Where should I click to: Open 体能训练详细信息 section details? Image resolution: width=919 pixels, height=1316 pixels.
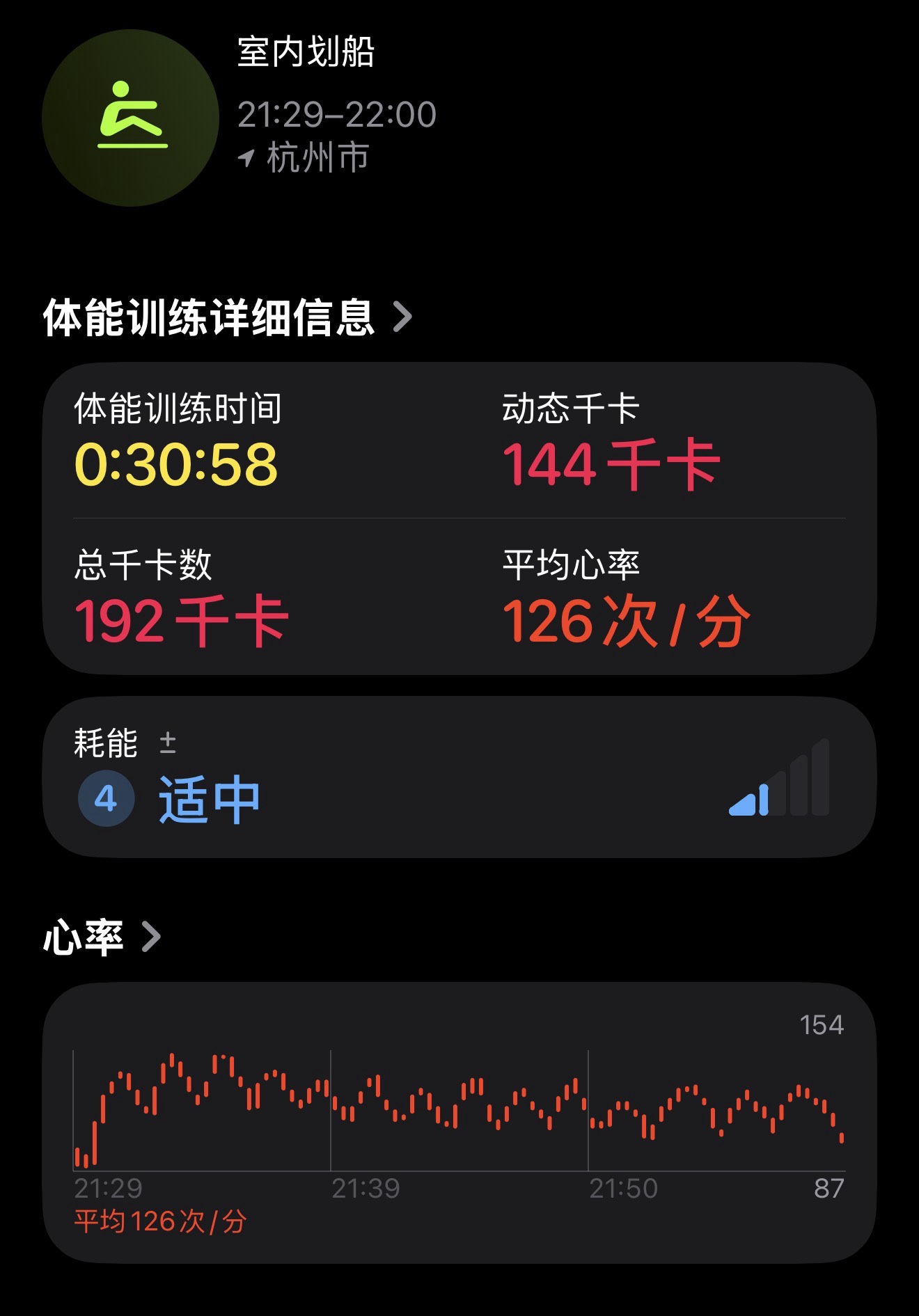click(227, 317)
